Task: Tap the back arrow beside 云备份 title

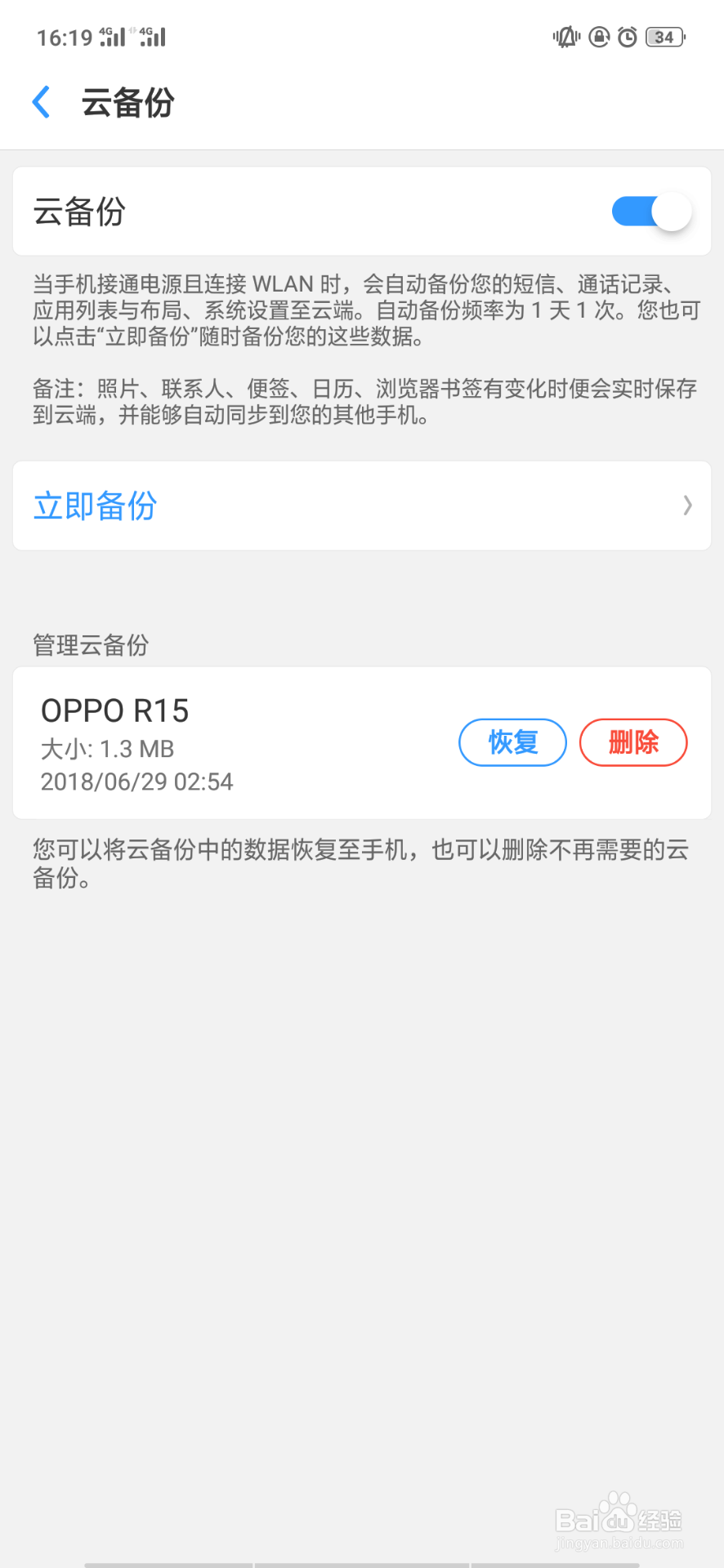Action: click(x=41, y=101)
